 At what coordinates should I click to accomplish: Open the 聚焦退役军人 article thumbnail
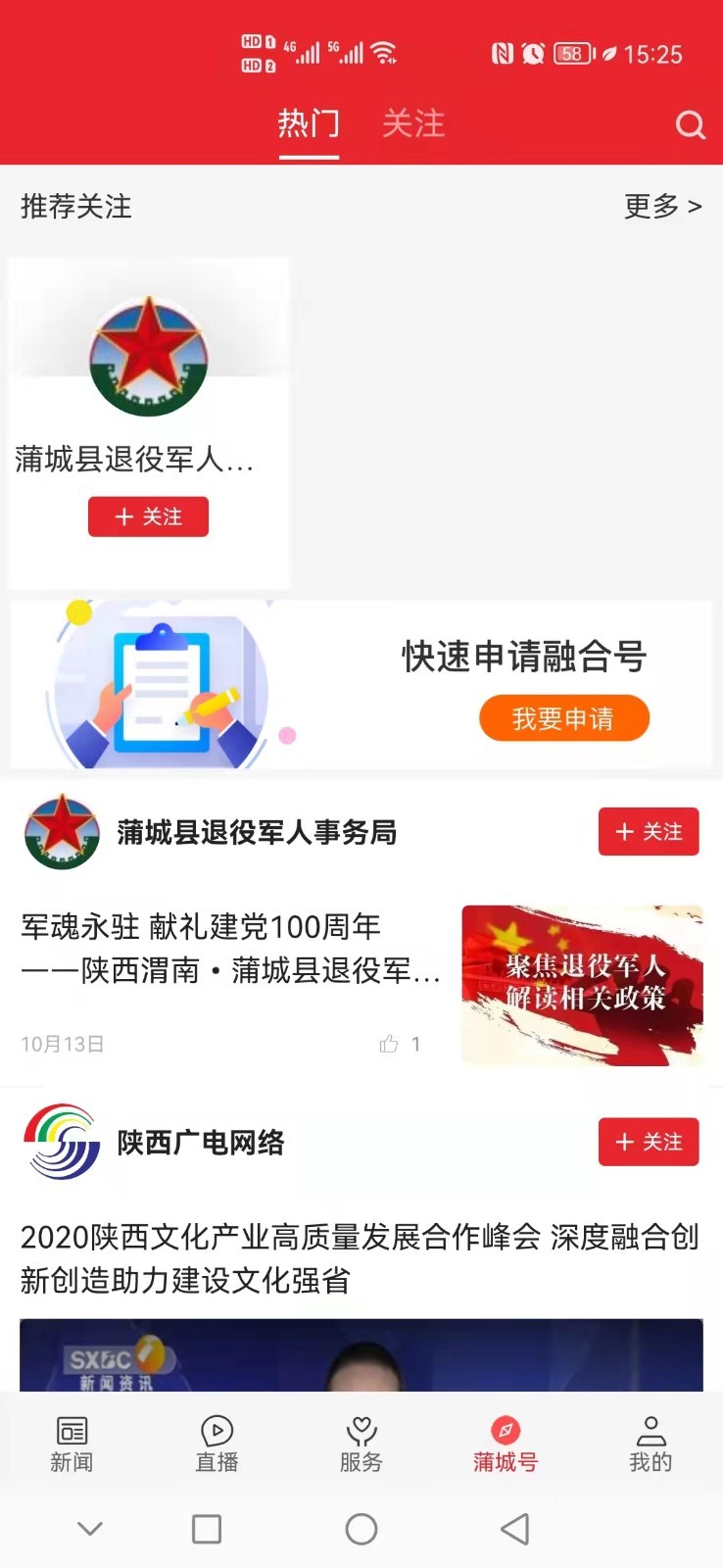[x=581, y=984]
